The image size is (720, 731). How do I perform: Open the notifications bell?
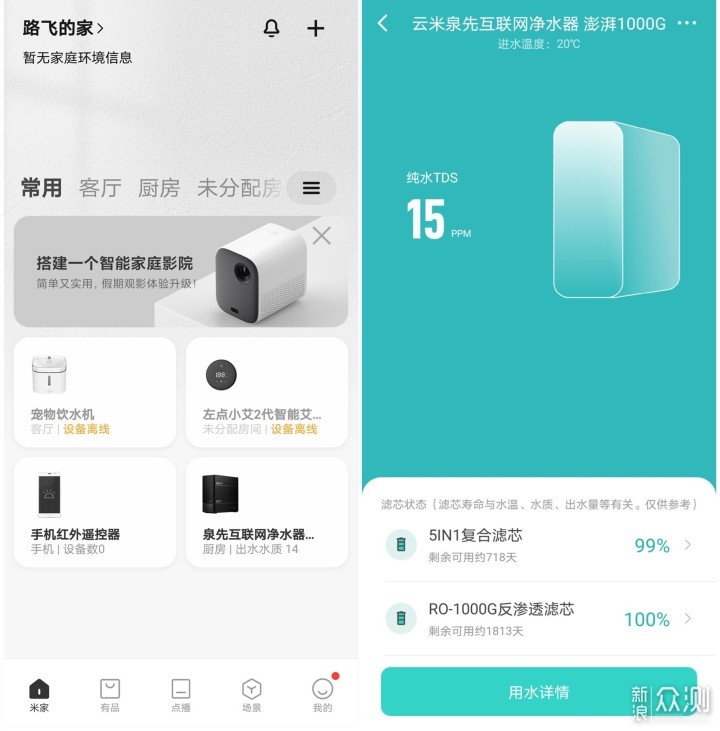pos(271,29)
